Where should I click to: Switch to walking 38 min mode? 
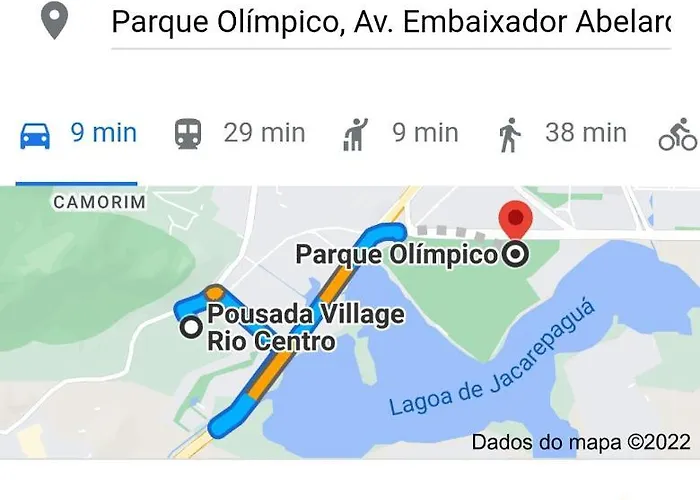[562, 133]
